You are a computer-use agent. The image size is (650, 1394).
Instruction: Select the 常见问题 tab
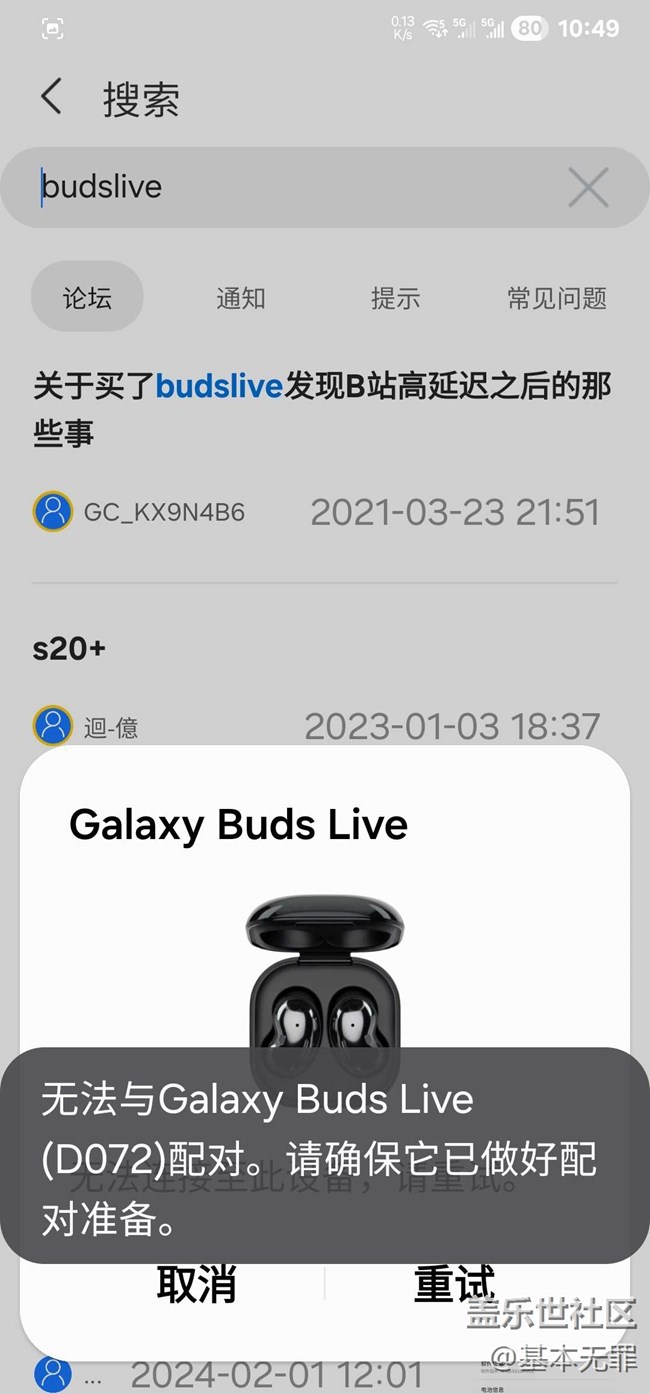[x=557, y=297]
